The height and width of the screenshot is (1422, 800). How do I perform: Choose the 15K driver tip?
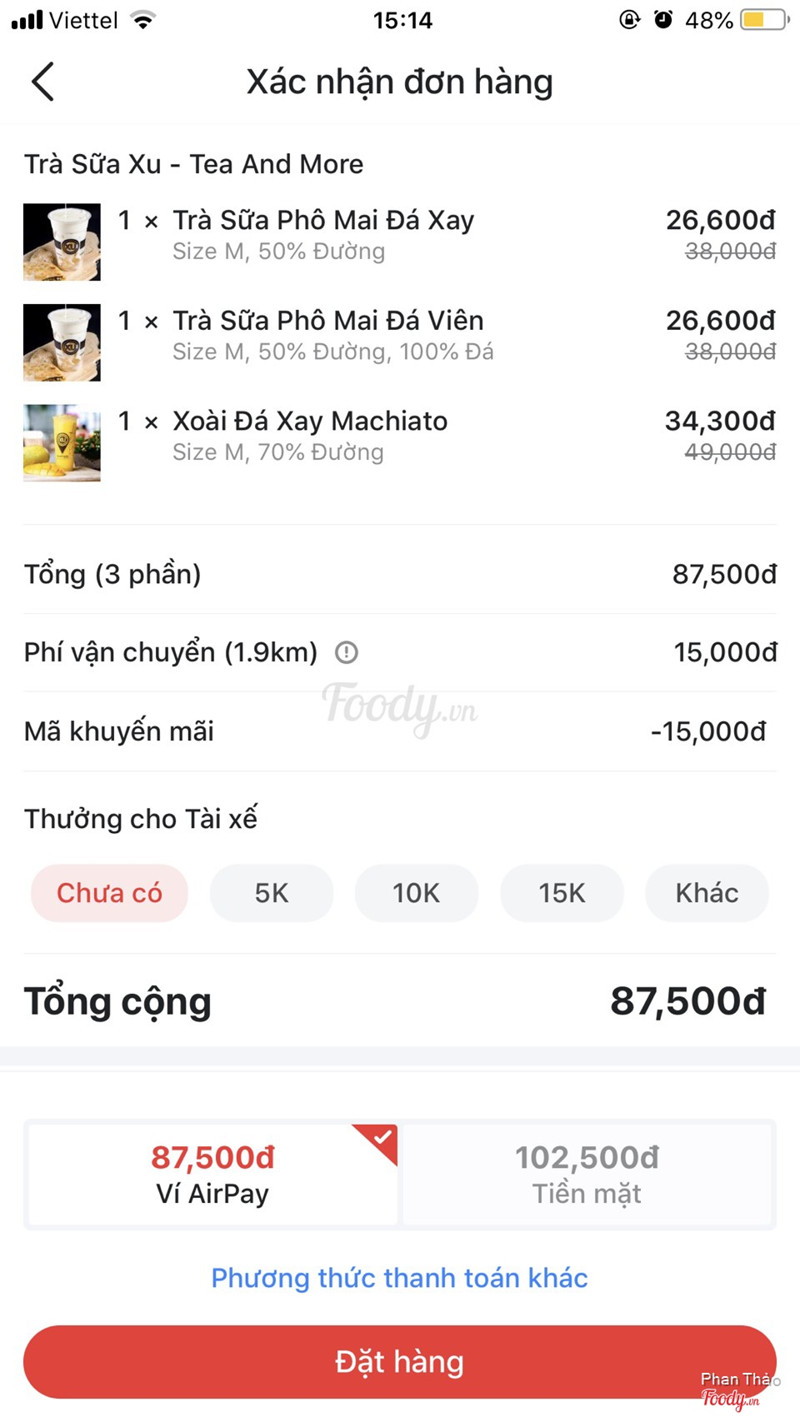(x=562, y=893)
